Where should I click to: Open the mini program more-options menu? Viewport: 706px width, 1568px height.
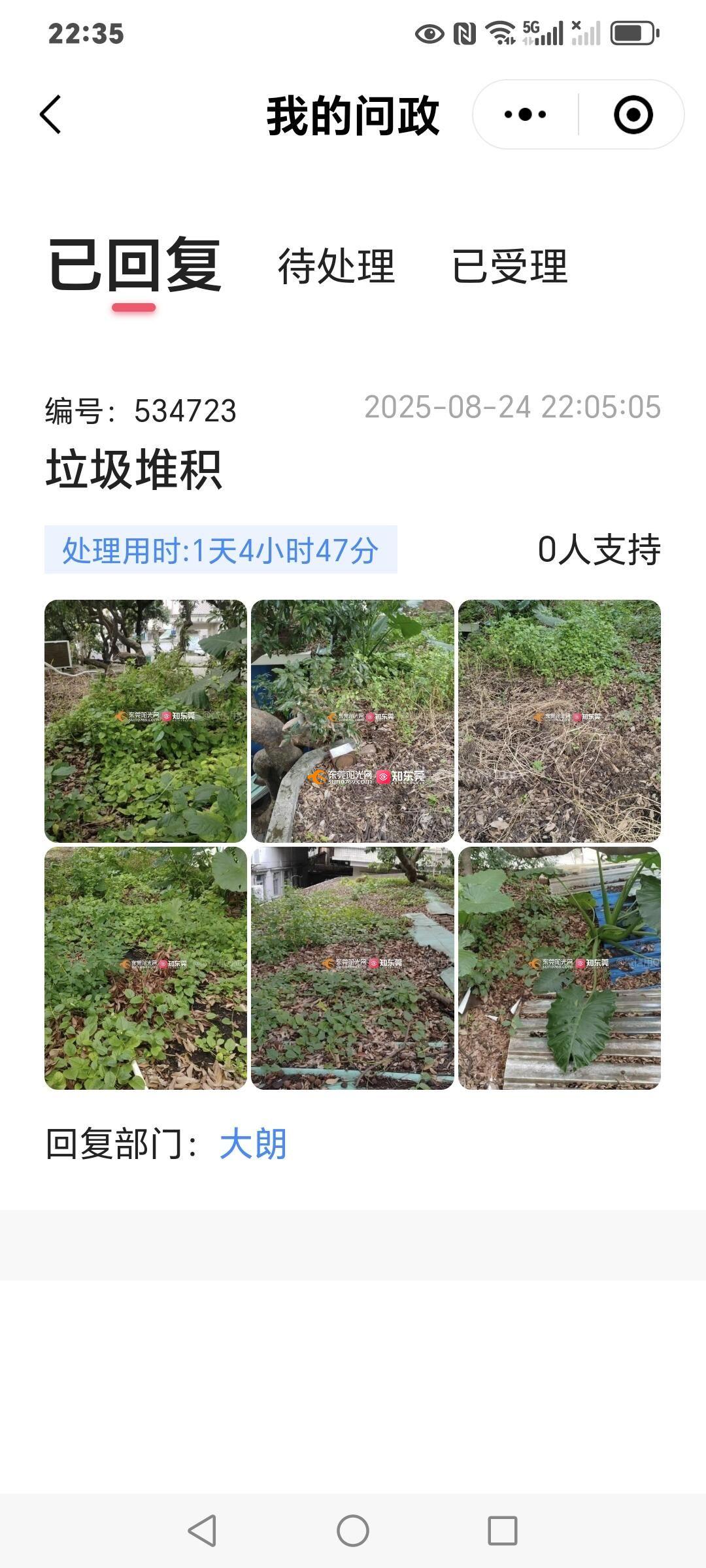(526, 115)
